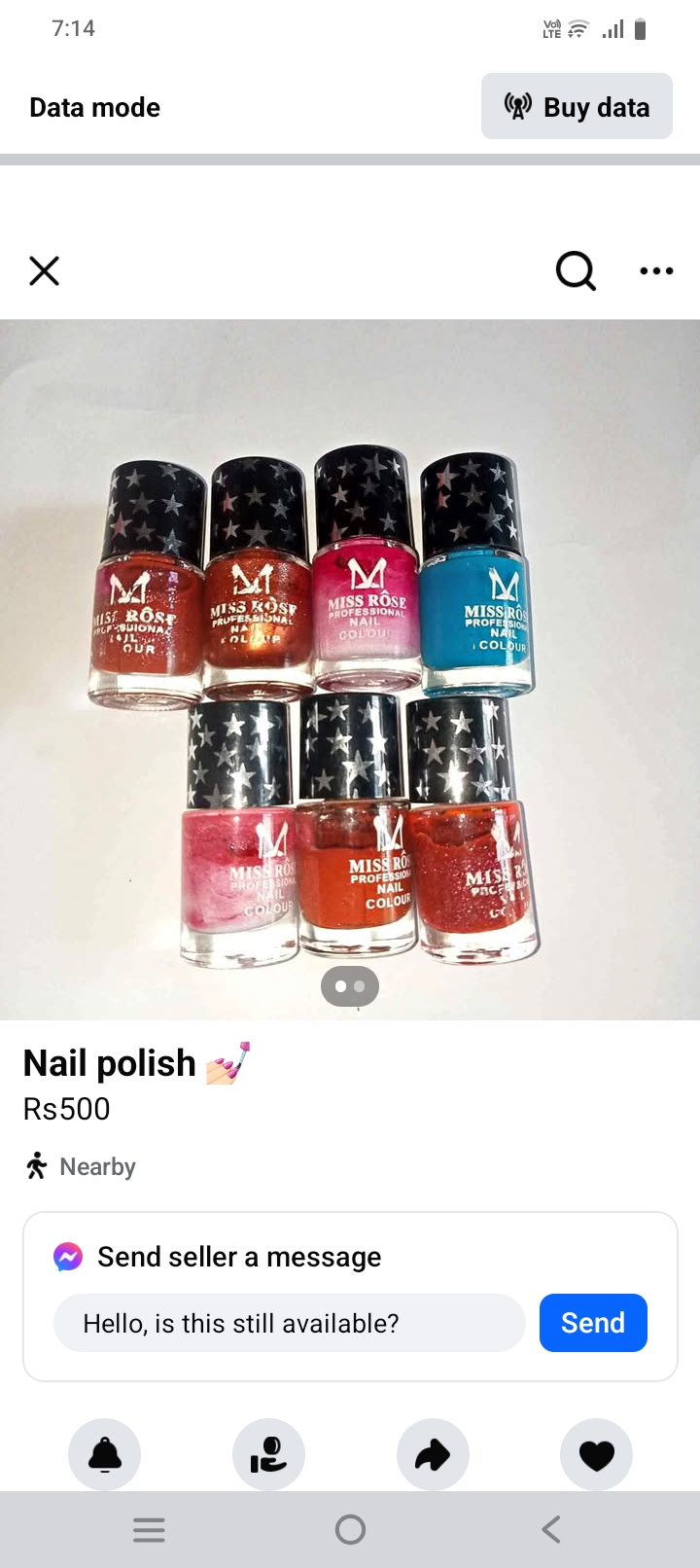This screenshot has height=1568, width=700.
Task: Share this nail polish listing
Action: tap(433, 1455)
